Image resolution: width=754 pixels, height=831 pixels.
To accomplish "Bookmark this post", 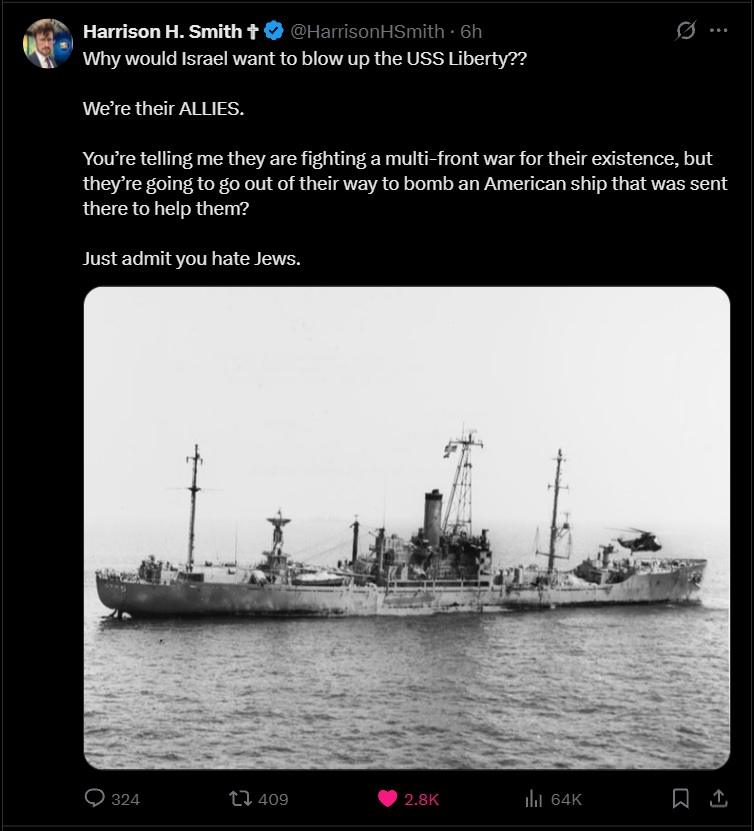I will tap(680, 798).
